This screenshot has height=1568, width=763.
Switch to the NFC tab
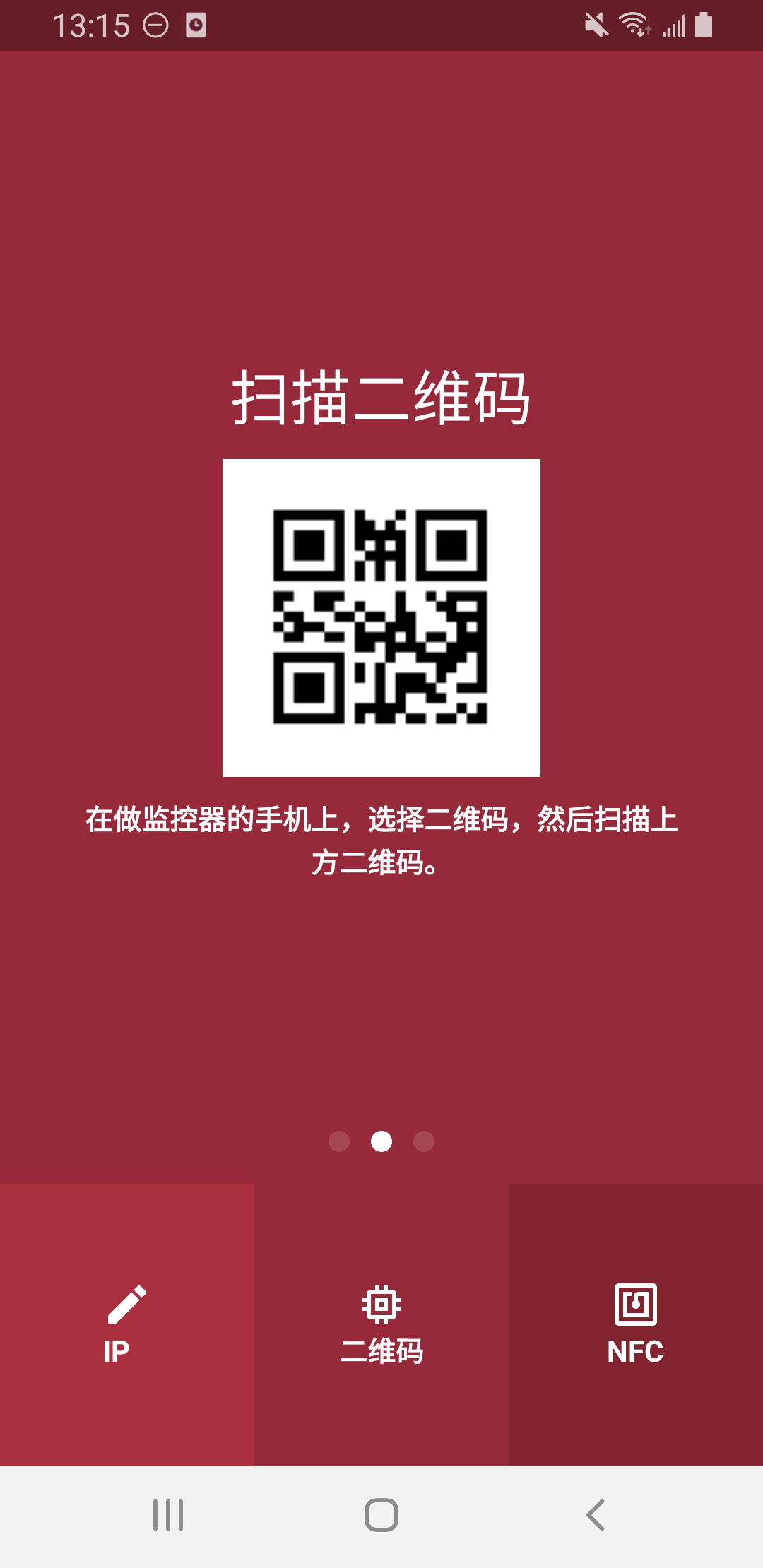click(635, 1324)
